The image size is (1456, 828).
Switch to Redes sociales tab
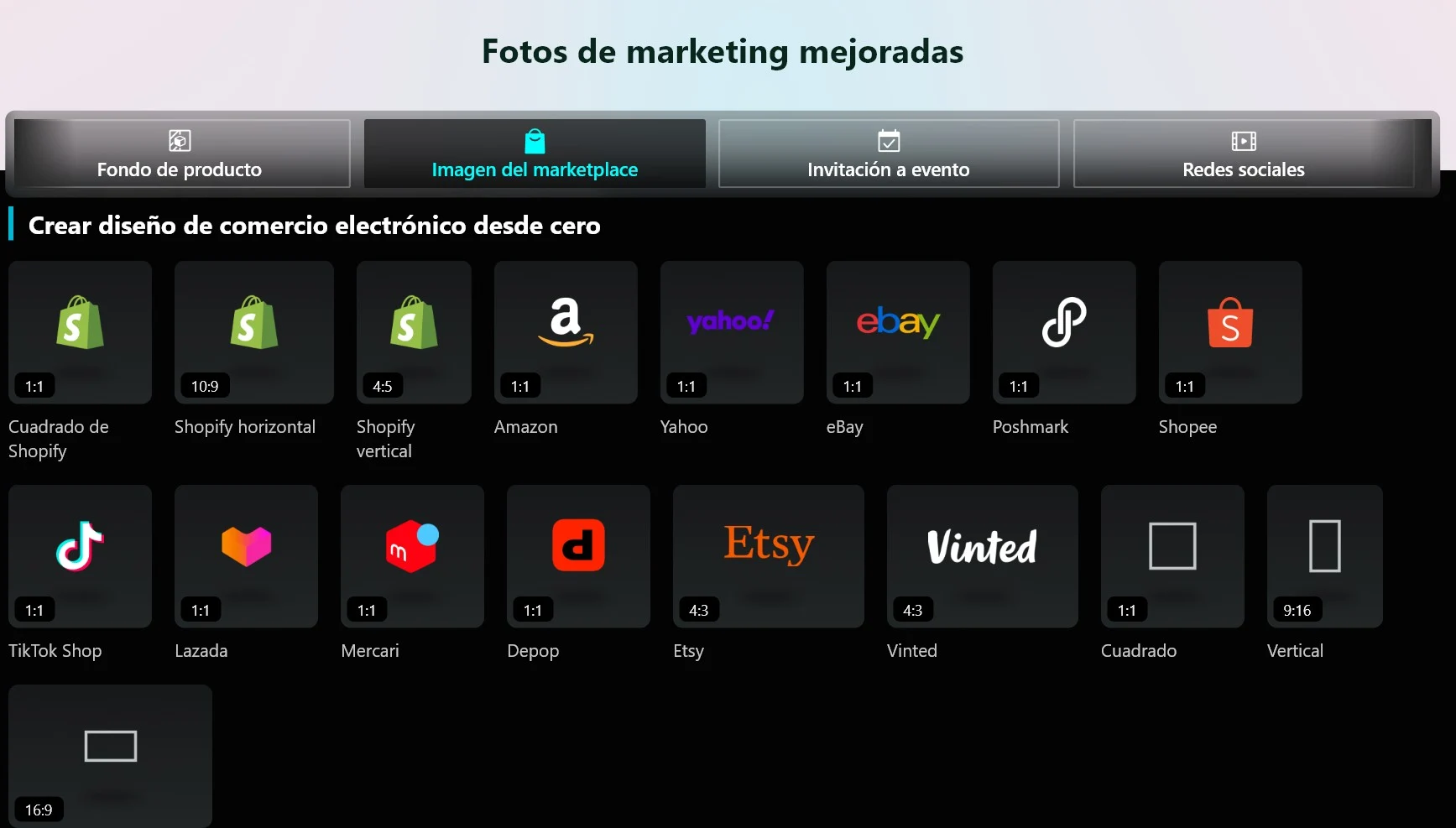tap(1243, 154)
